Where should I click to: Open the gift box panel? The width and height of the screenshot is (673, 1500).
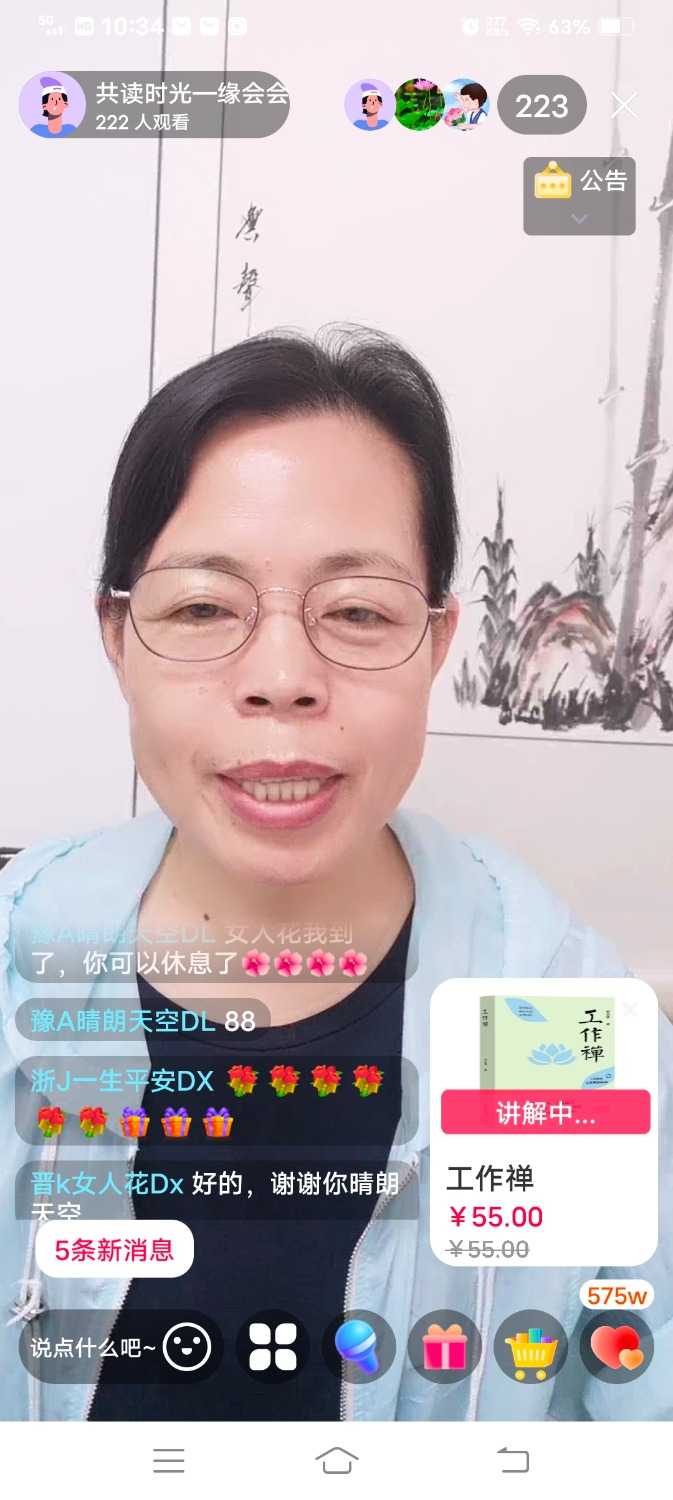pos(445,1347)
